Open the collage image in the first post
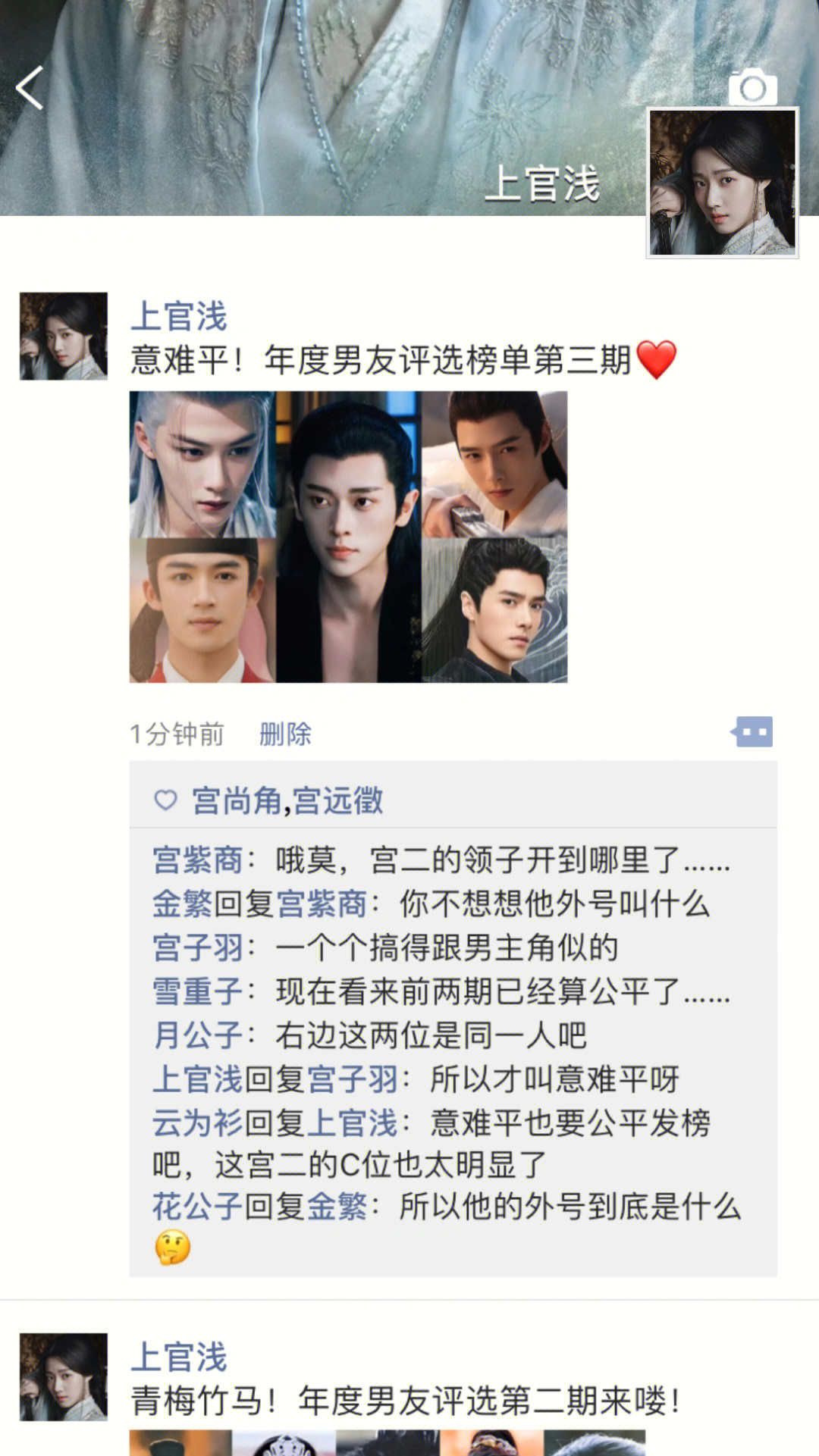 tap(348, 537)
